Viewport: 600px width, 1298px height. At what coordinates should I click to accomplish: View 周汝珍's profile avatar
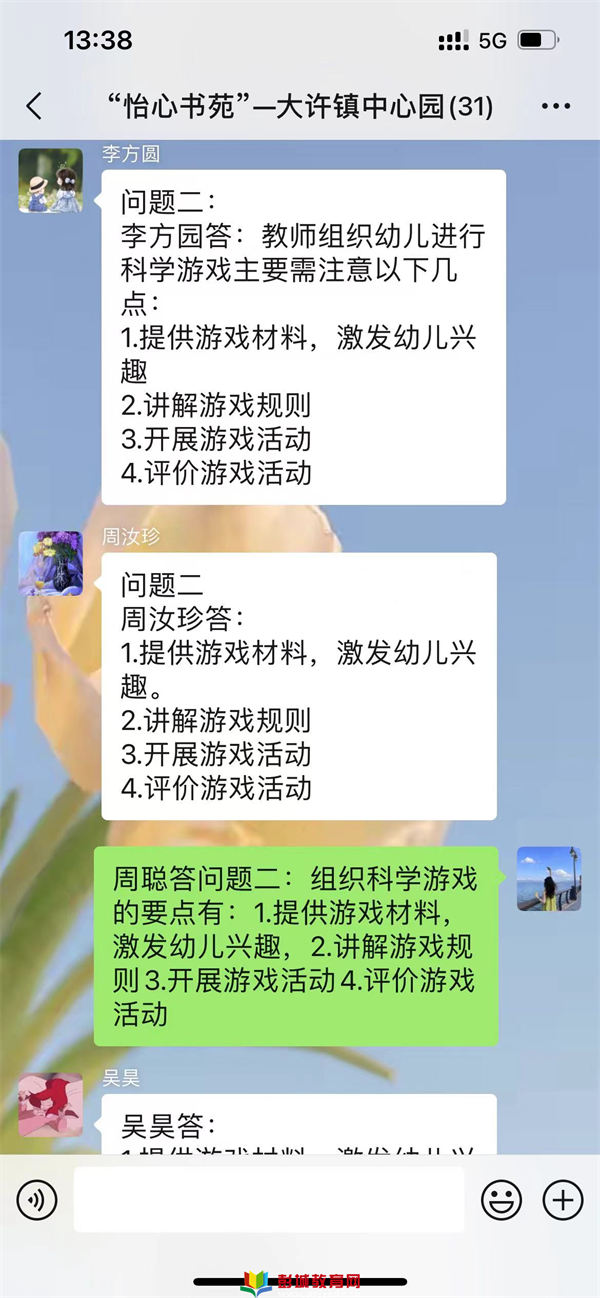50,564
